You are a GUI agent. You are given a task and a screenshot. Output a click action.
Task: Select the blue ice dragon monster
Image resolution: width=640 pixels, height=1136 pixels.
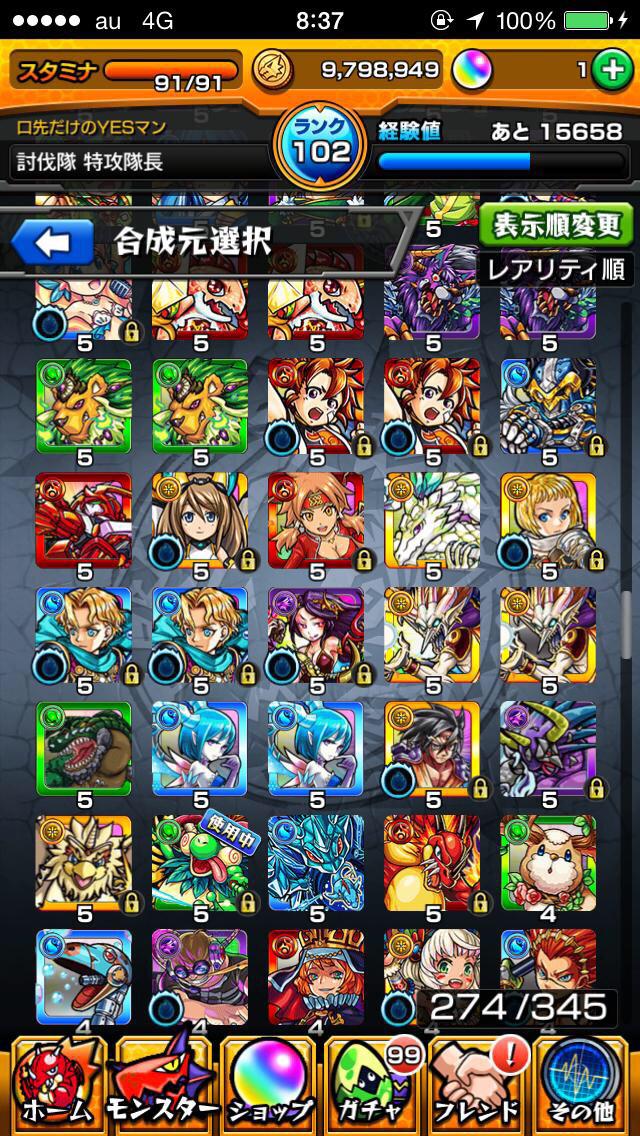316,864
